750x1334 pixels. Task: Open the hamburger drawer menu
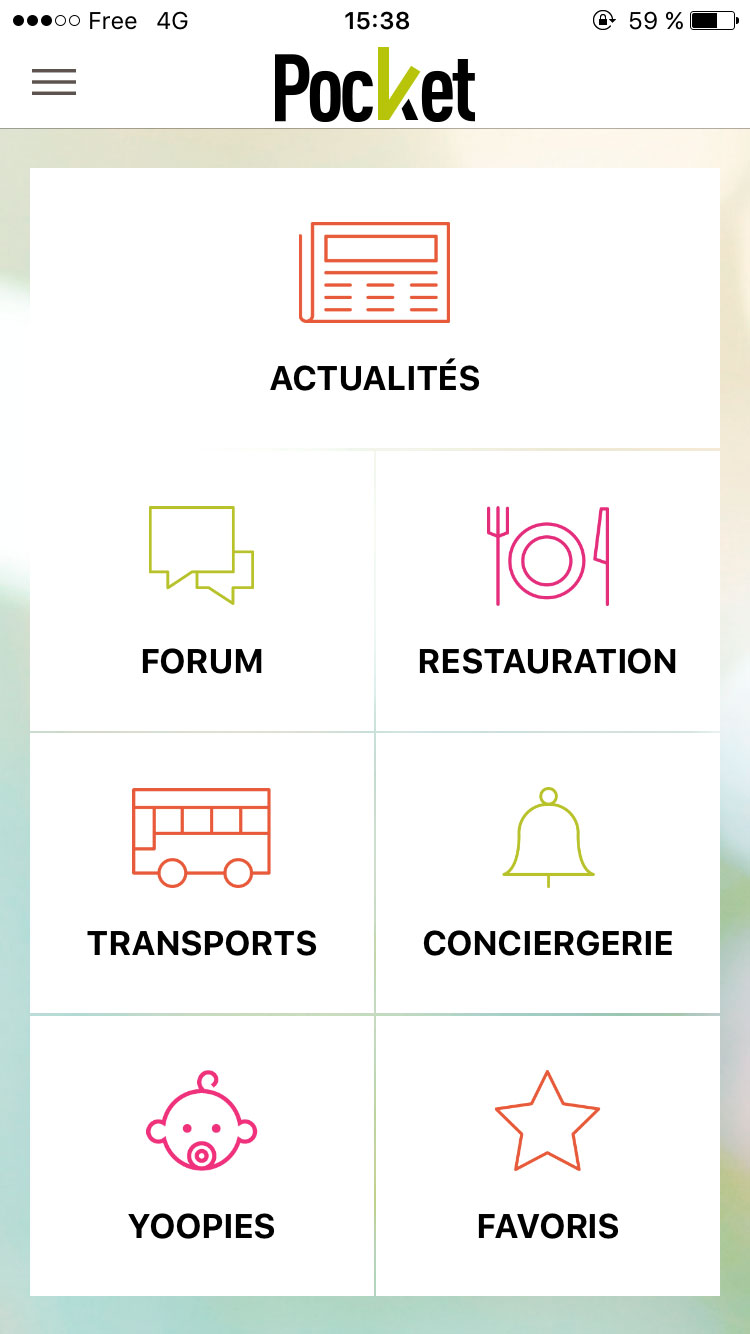(54, 82)
